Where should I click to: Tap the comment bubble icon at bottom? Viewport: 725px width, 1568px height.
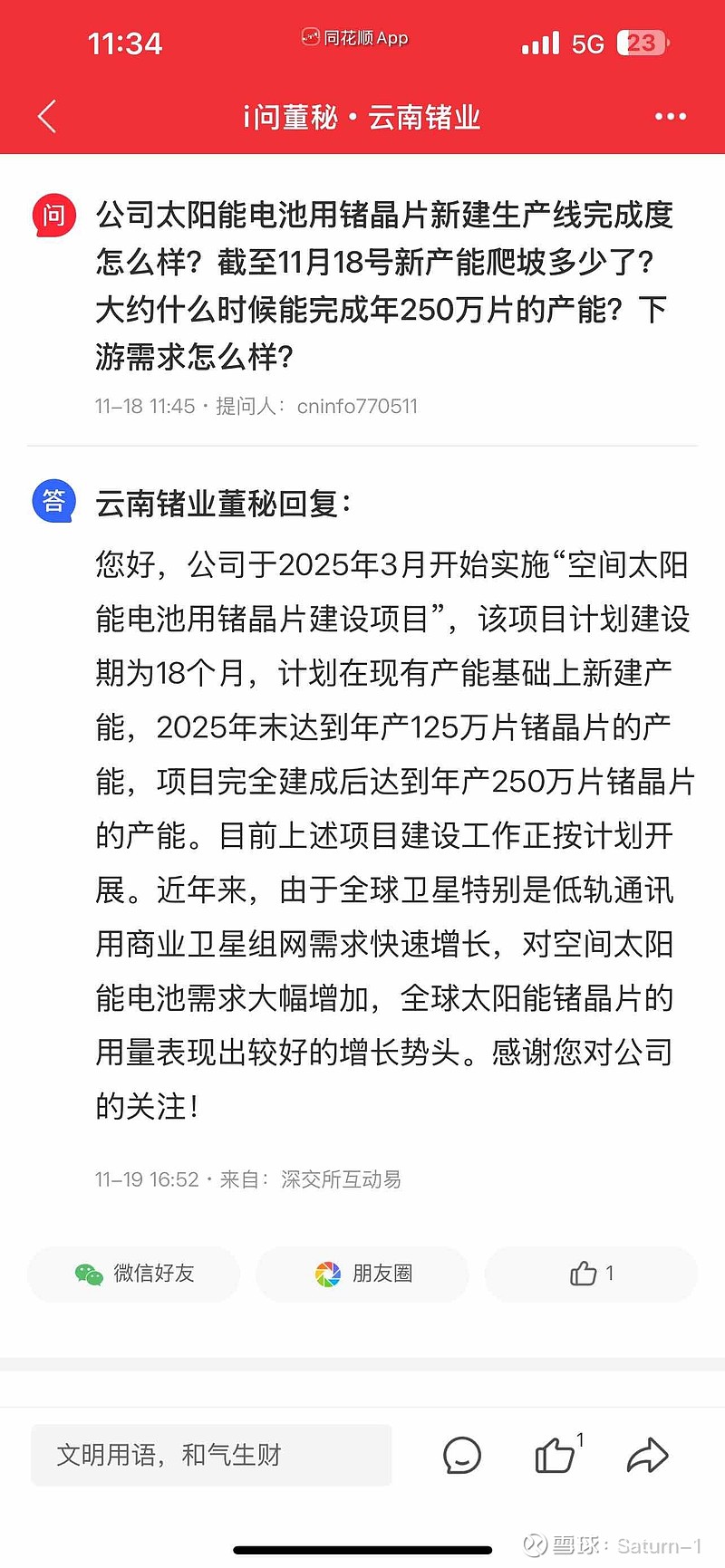[x=462, y=1456]
